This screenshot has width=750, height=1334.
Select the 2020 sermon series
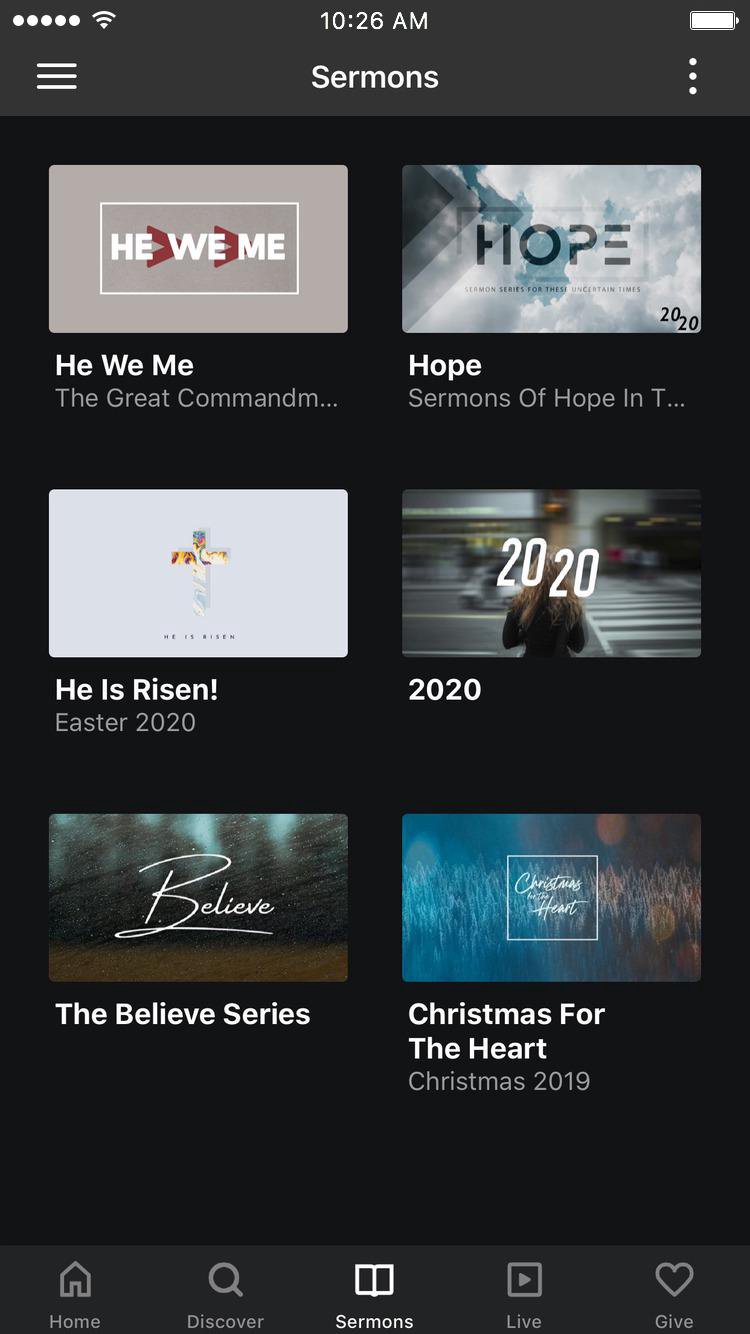point(551,573)
